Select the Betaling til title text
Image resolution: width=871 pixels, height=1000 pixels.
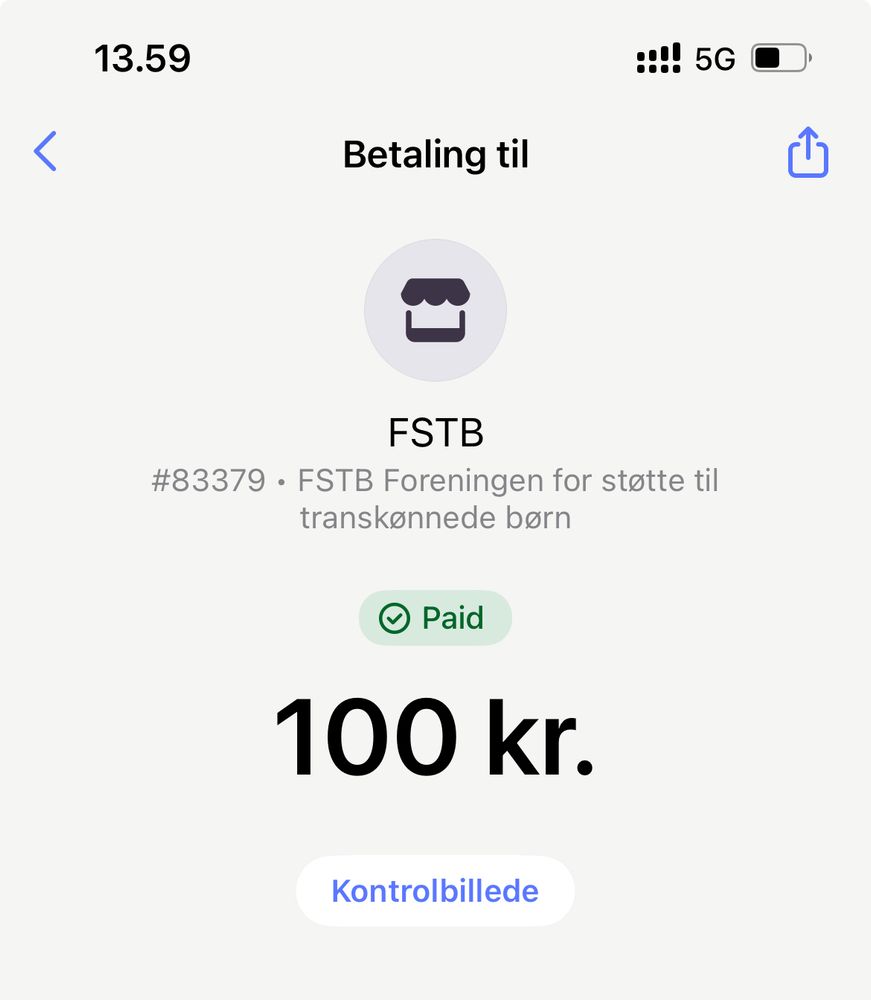pyautogui.click(x=436, y=154)
